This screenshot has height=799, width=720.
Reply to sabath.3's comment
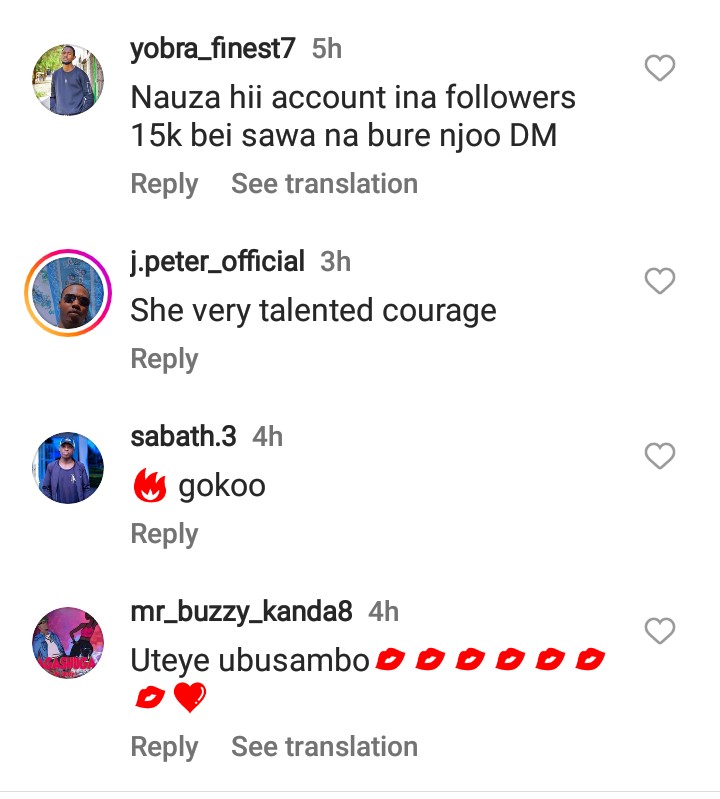164,534
